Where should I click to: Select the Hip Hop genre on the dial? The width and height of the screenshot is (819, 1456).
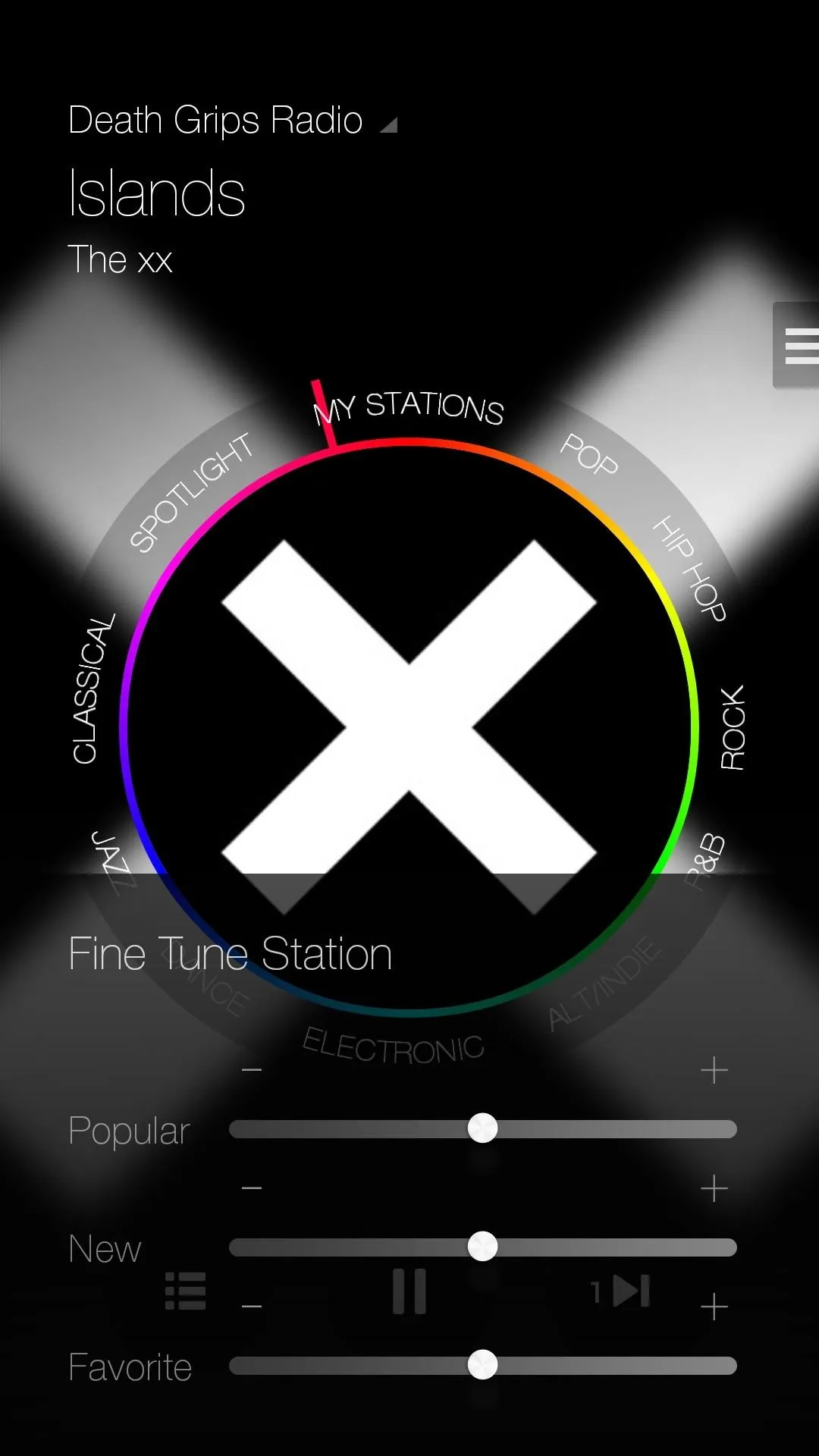coord(690,568)
